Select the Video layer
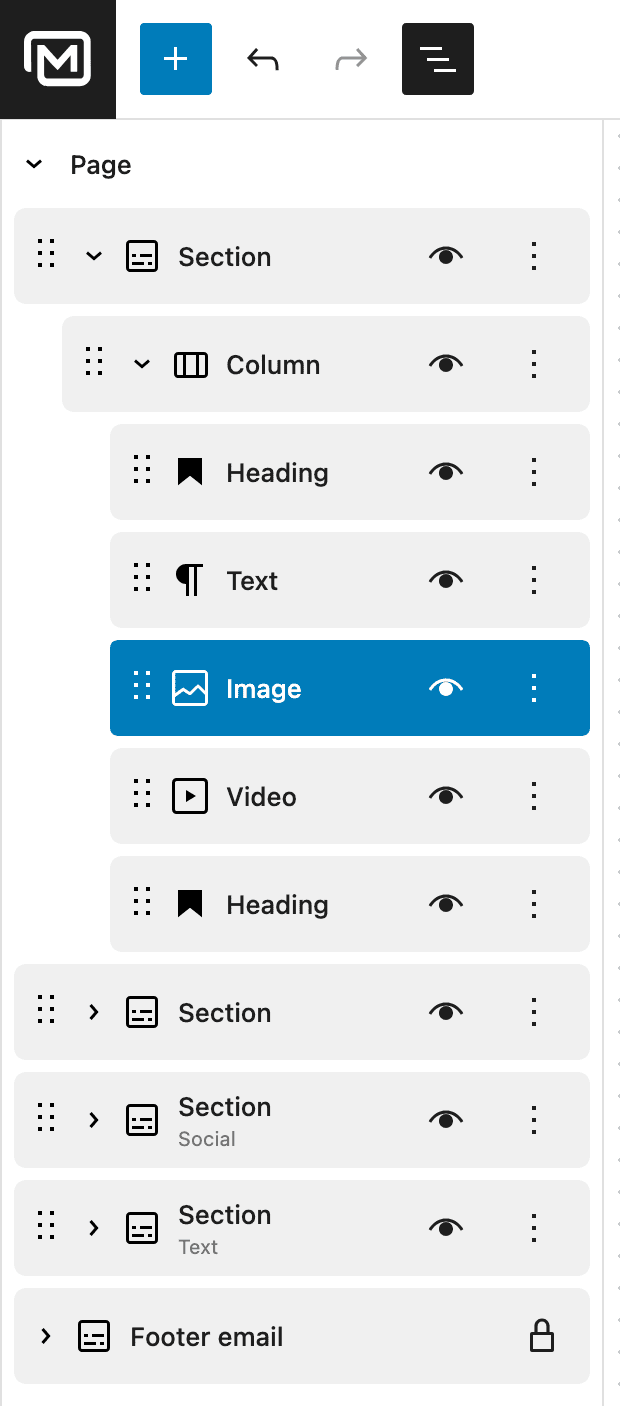This screenshot has width=620, height=1406. [261, 797]
